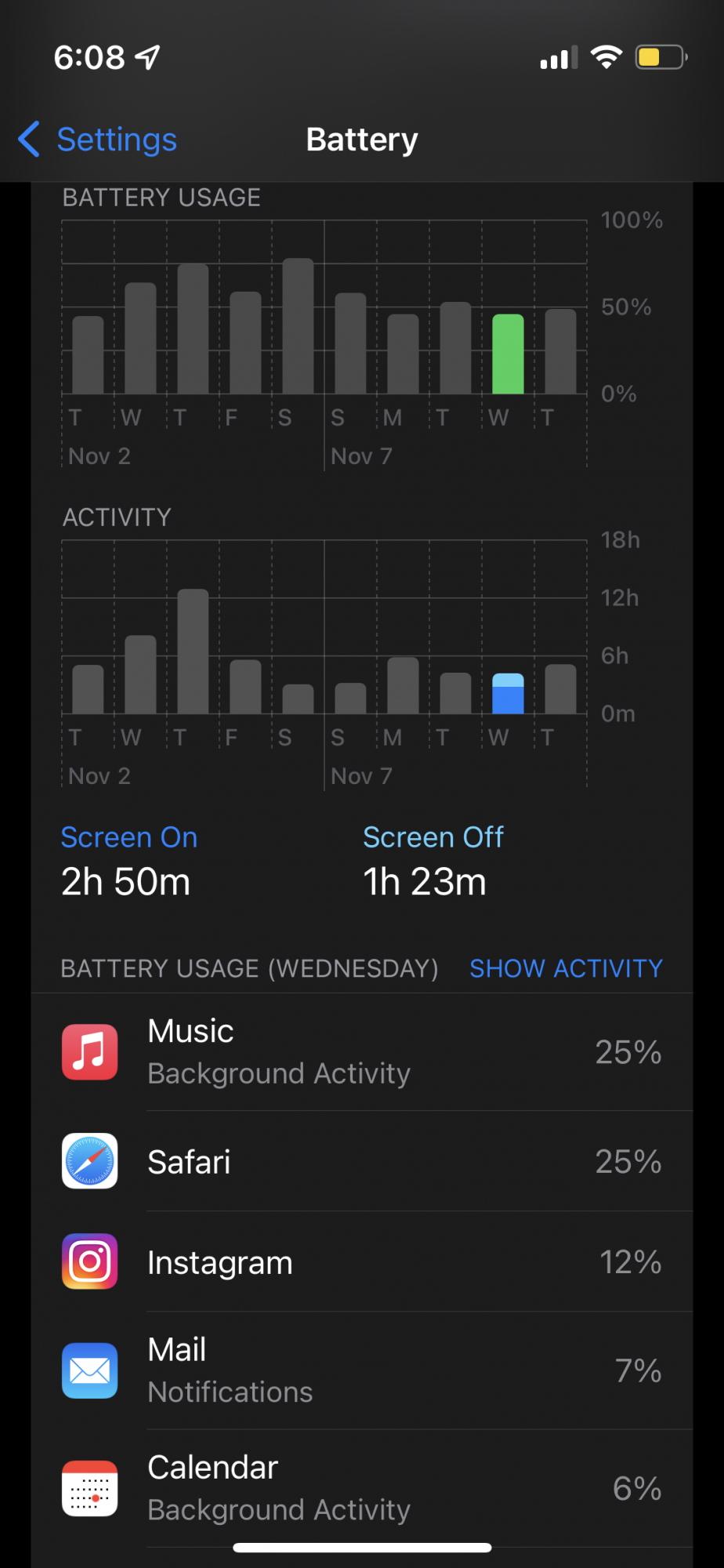
Task: Open the Calendar usage row
Action: [x=362, y=1488]
